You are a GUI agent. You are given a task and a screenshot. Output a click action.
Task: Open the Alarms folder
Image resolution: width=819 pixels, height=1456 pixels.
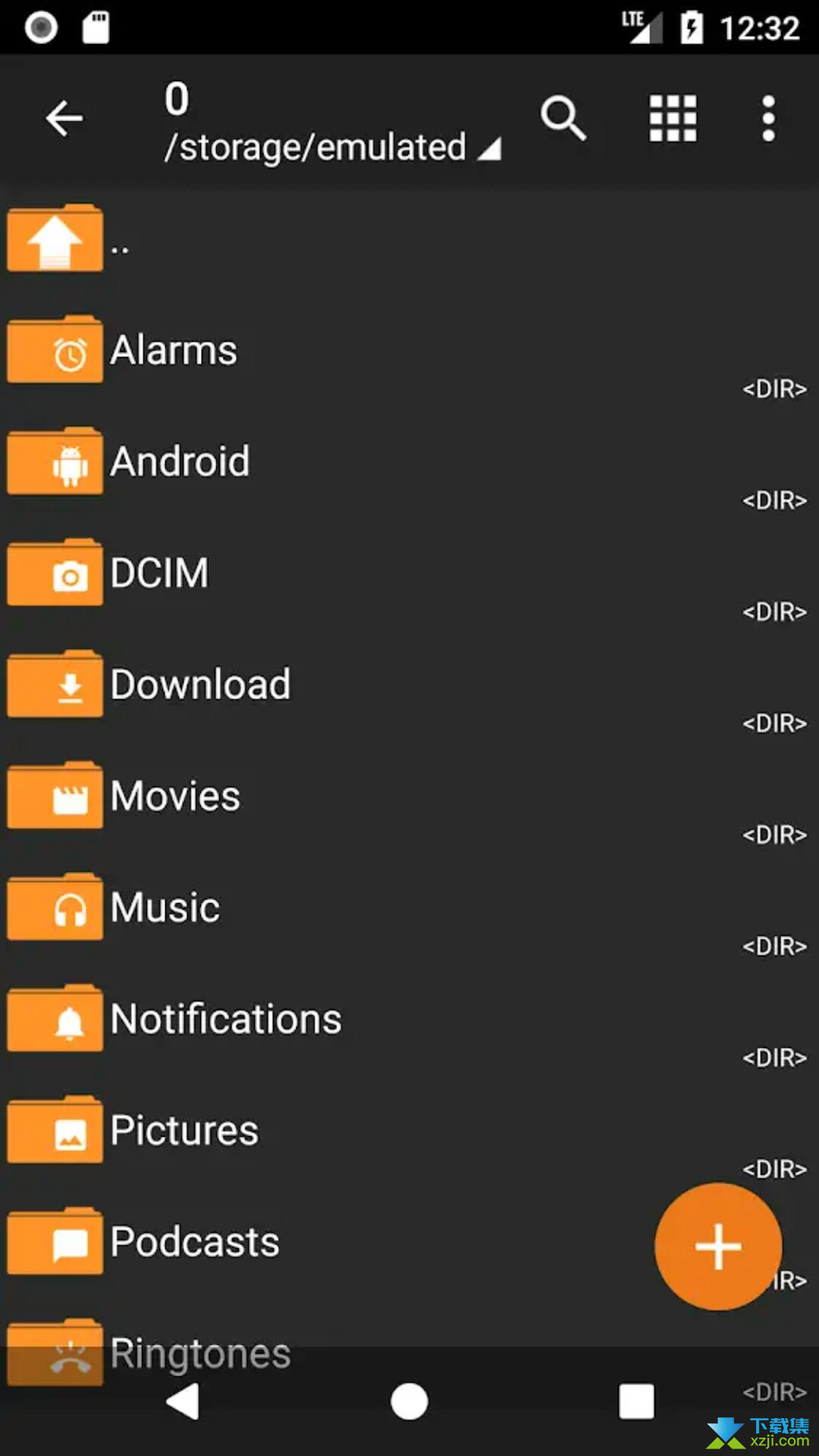[409, 352]
